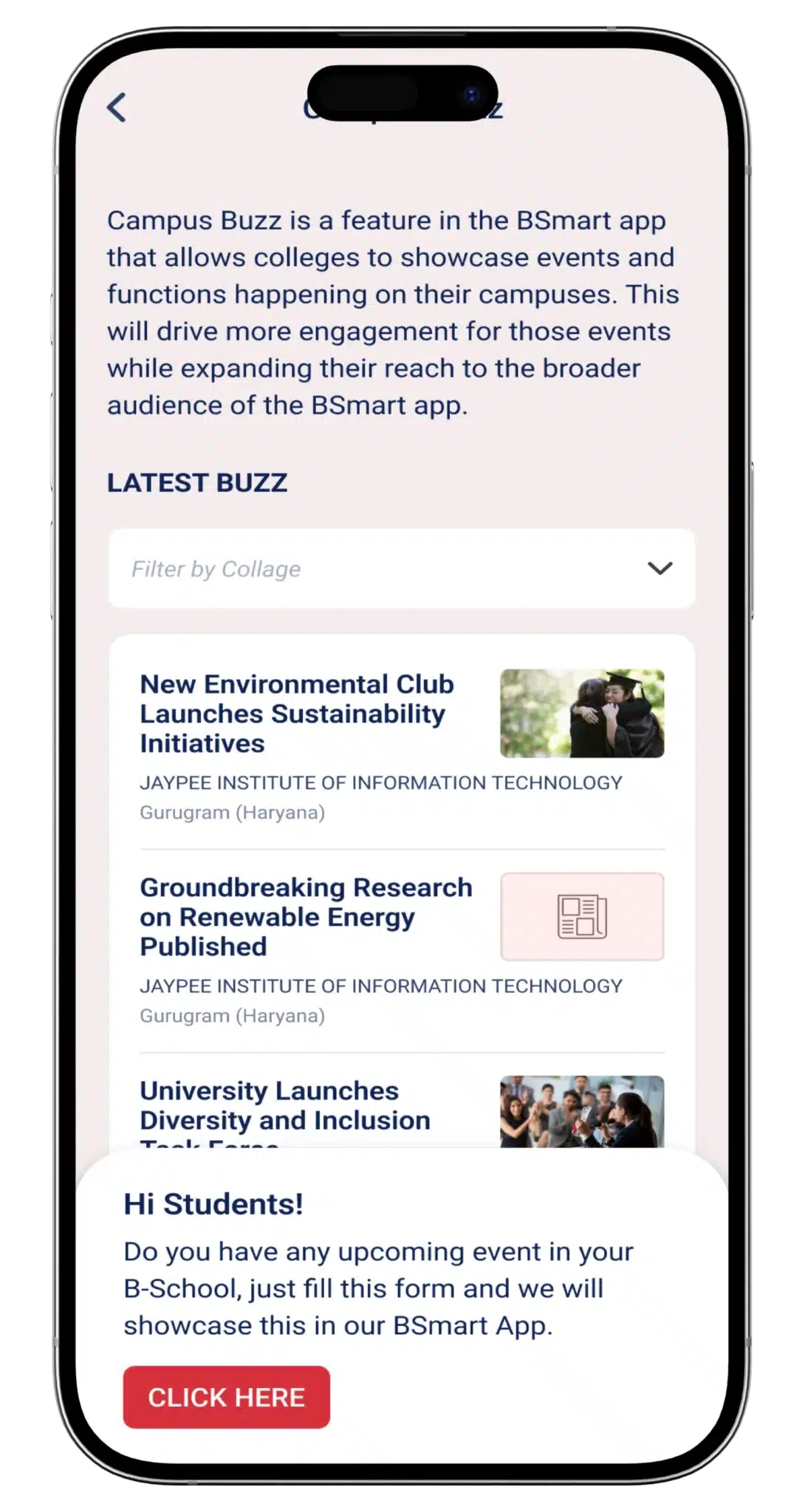
Task: Open Groundbreaking Research on Renewable Energy Published
Action: [306, 916]
